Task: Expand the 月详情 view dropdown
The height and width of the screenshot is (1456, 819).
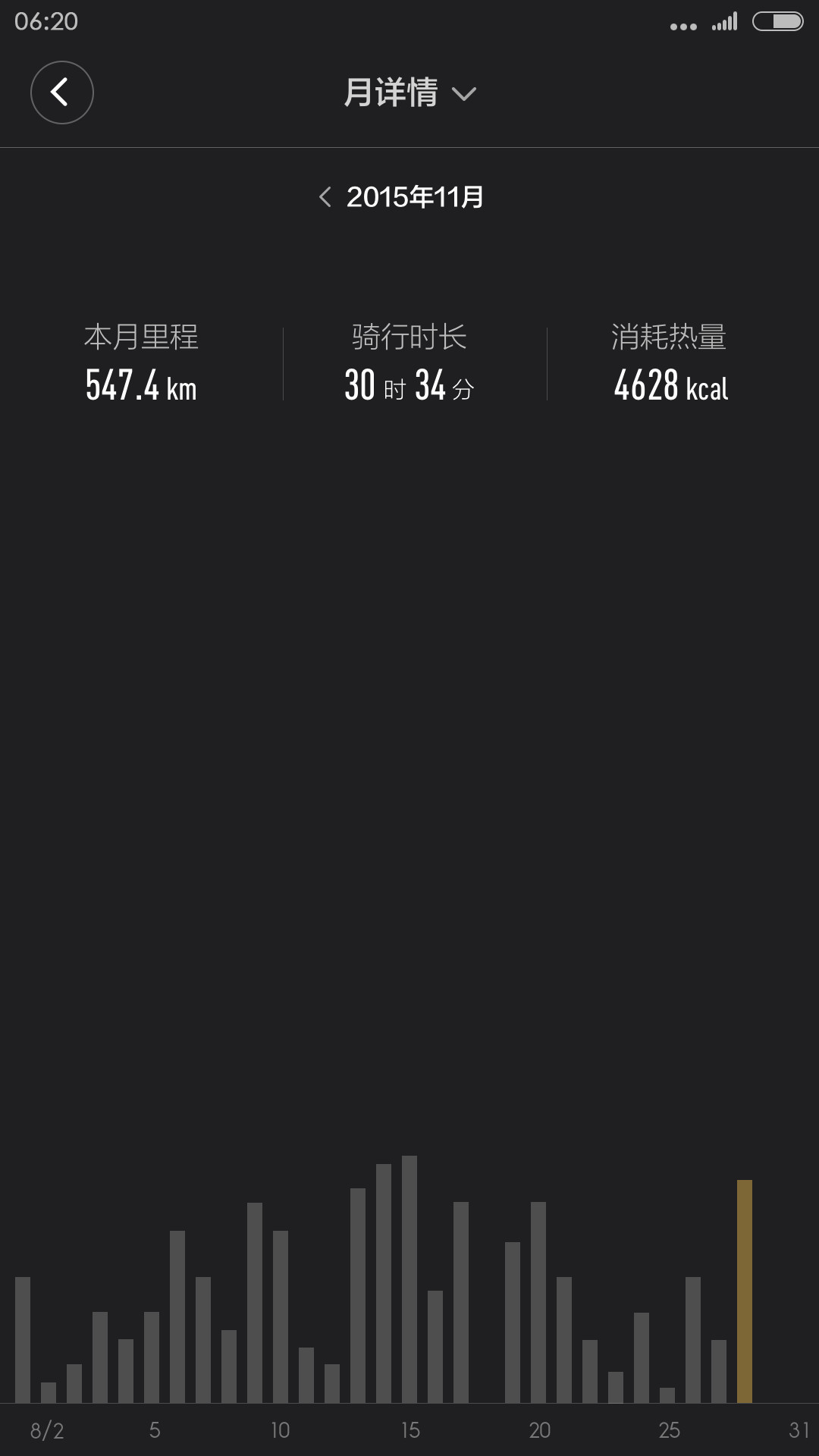Action: coord(409,93)
